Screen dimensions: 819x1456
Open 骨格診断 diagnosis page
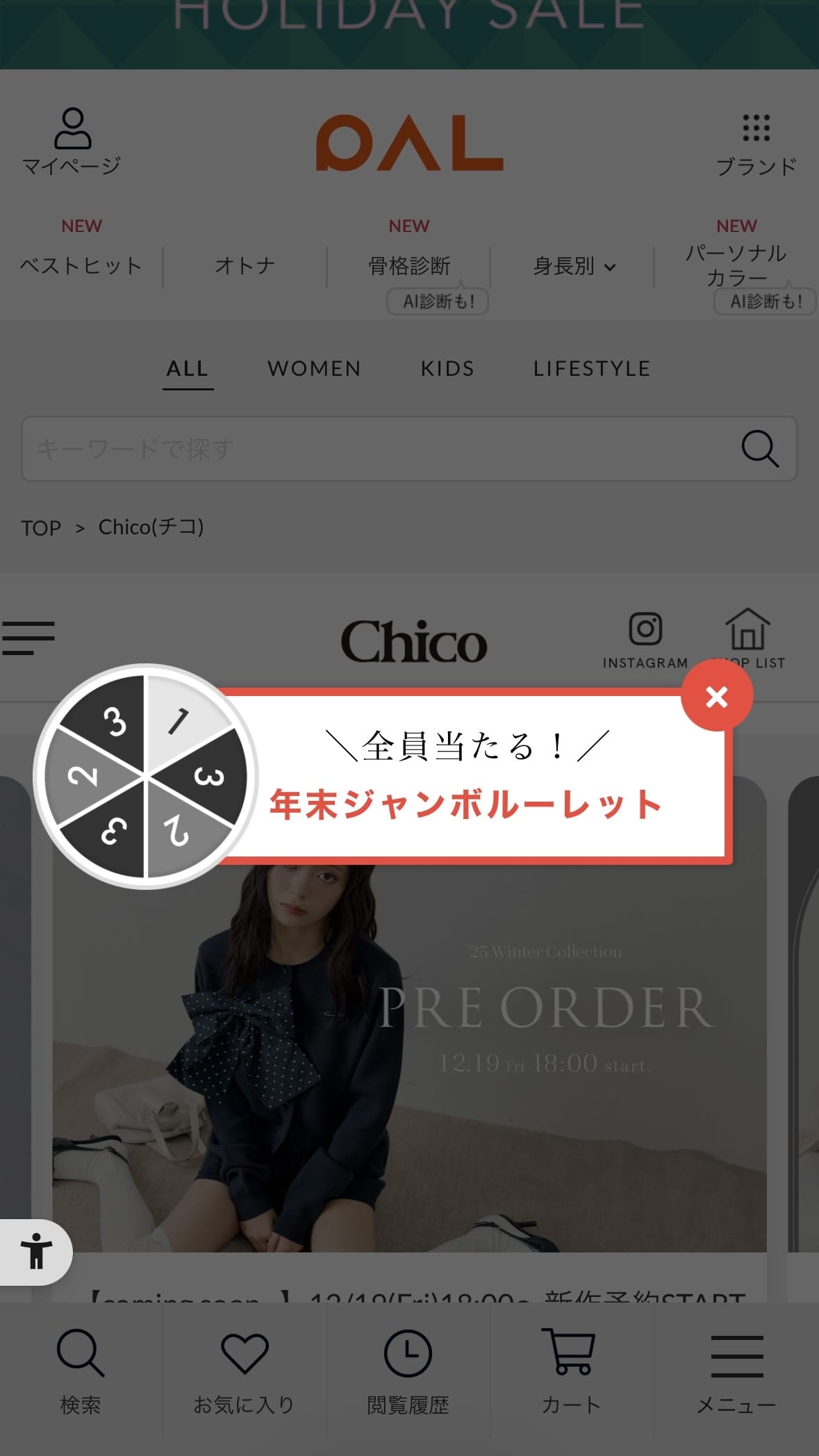[409, 265]
